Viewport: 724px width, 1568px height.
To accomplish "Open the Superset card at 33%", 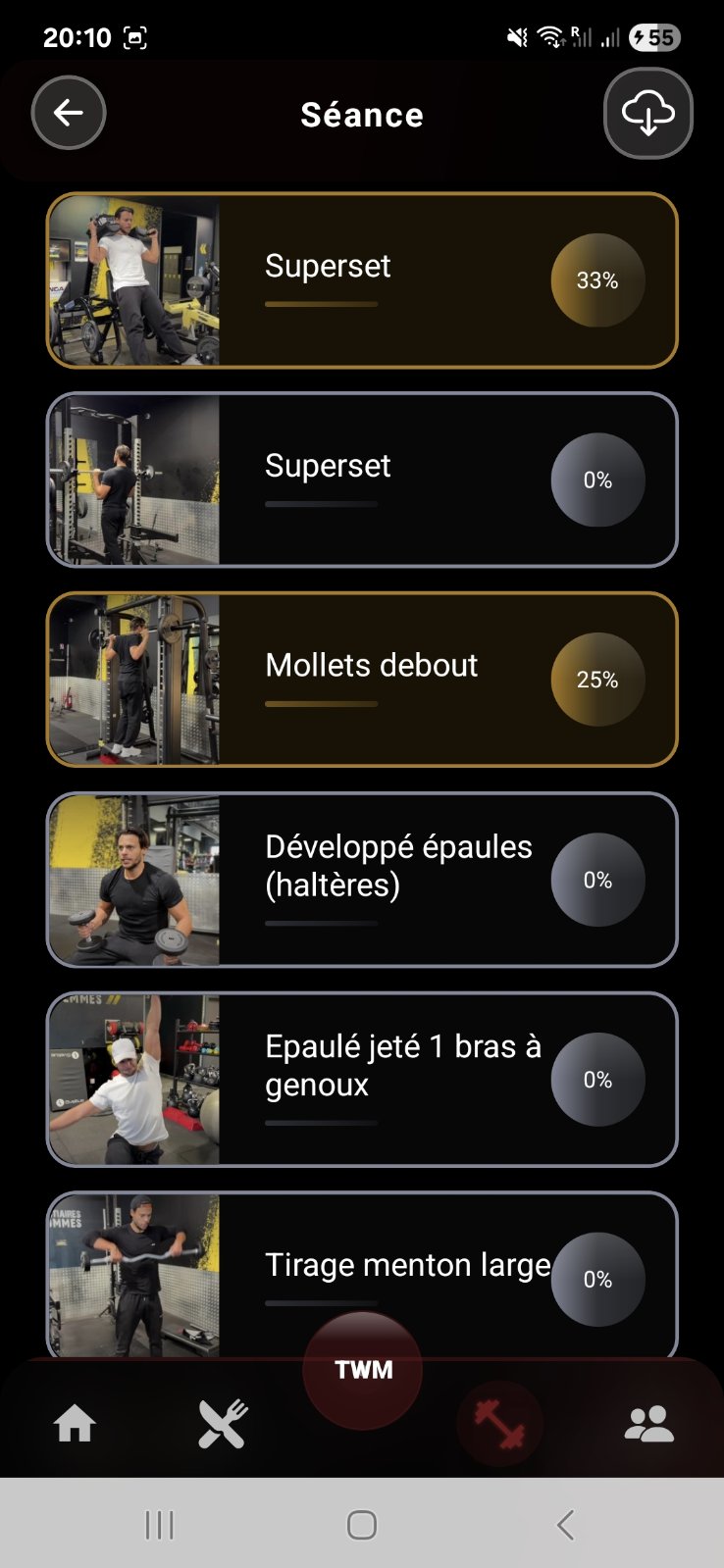I will 362,280.
